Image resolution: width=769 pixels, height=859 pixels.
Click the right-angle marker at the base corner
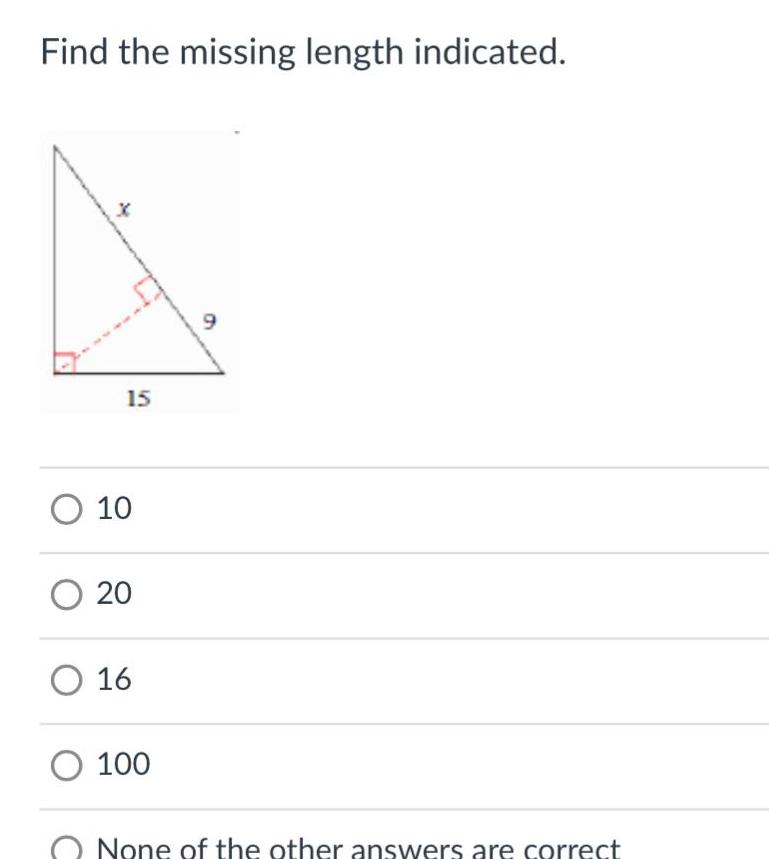pos(63,362)
